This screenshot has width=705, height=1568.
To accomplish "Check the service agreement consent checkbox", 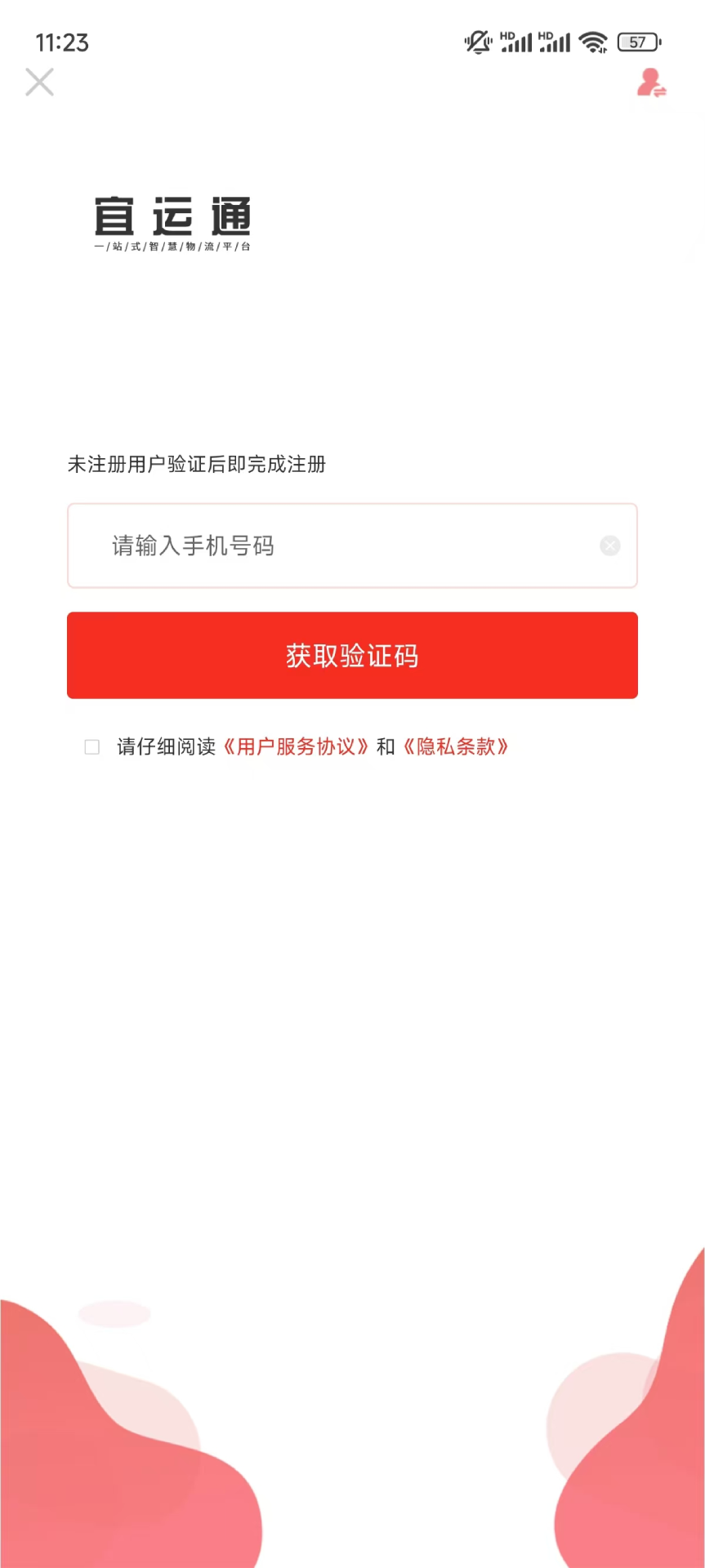I will pyautogui.click(x=91, y=746).
